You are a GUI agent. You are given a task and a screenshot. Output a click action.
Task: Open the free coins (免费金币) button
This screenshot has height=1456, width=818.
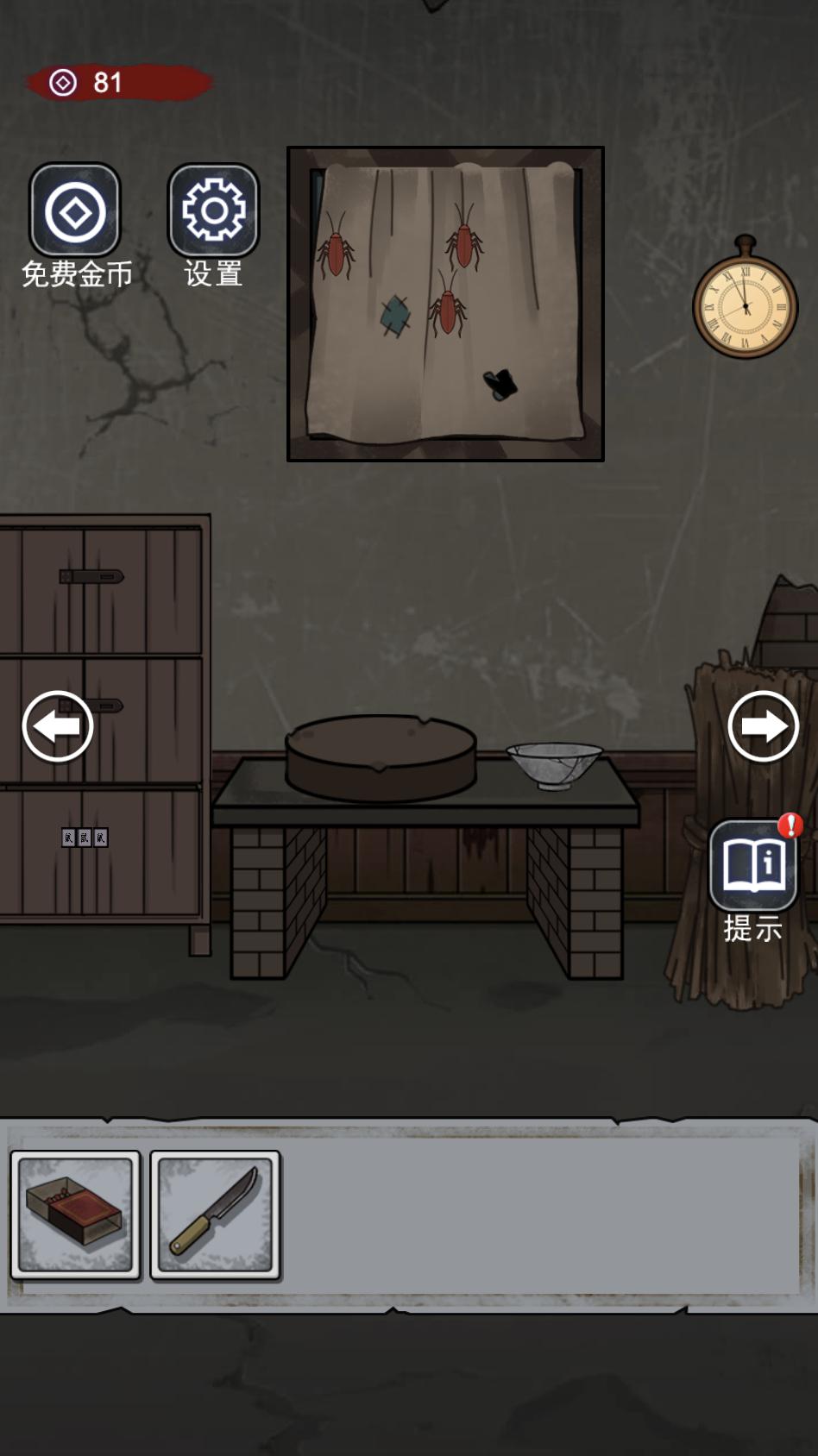(x=75, y=211)
